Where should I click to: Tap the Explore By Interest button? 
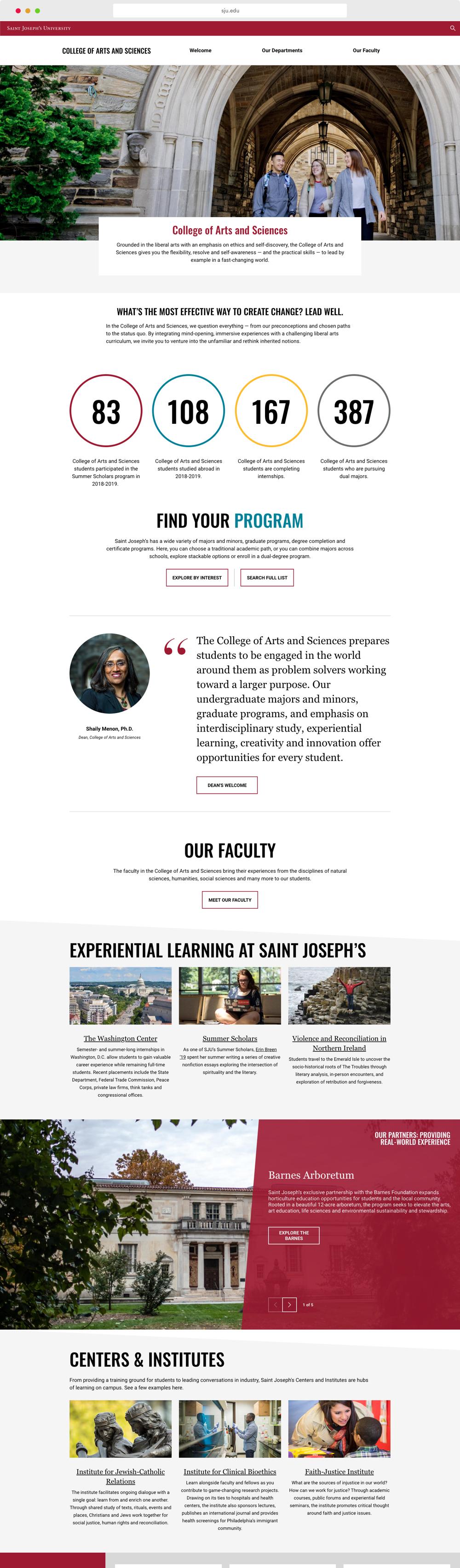(x=196, y=578)
